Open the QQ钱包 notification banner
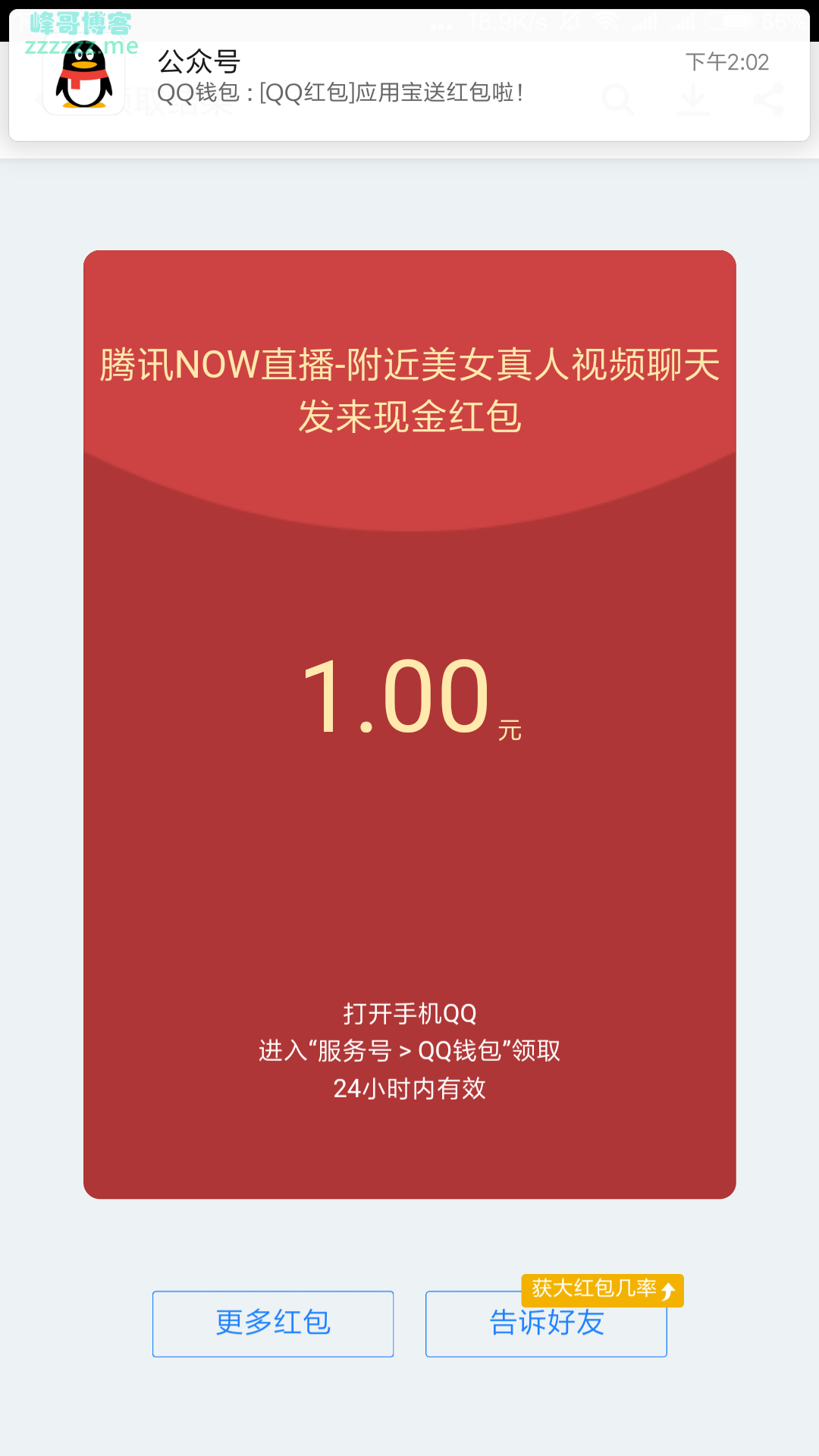This screenshot has width=819, height=1456. tap(409, 77)
